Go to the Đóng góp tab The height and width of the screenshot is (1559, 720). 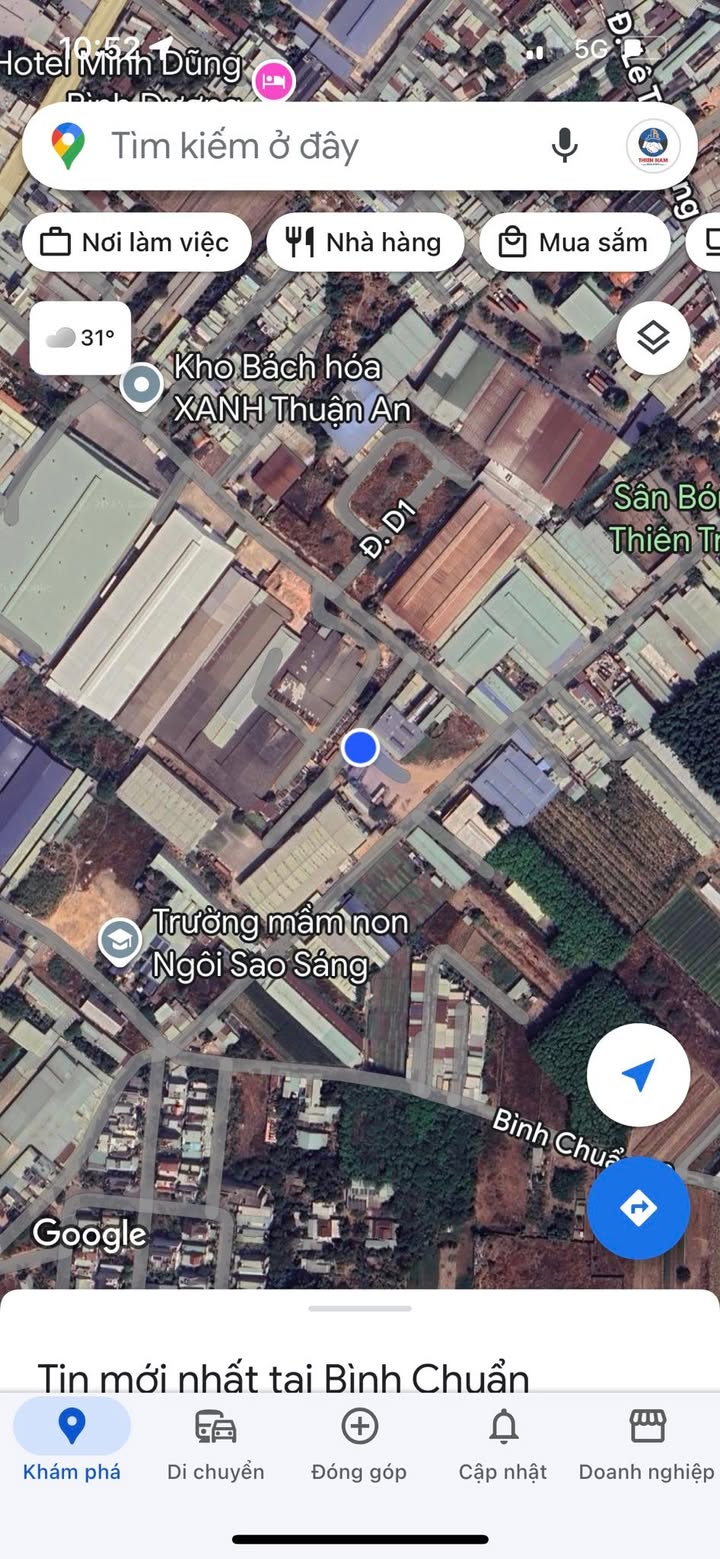pyautogui.click(x=359, y=1440)
